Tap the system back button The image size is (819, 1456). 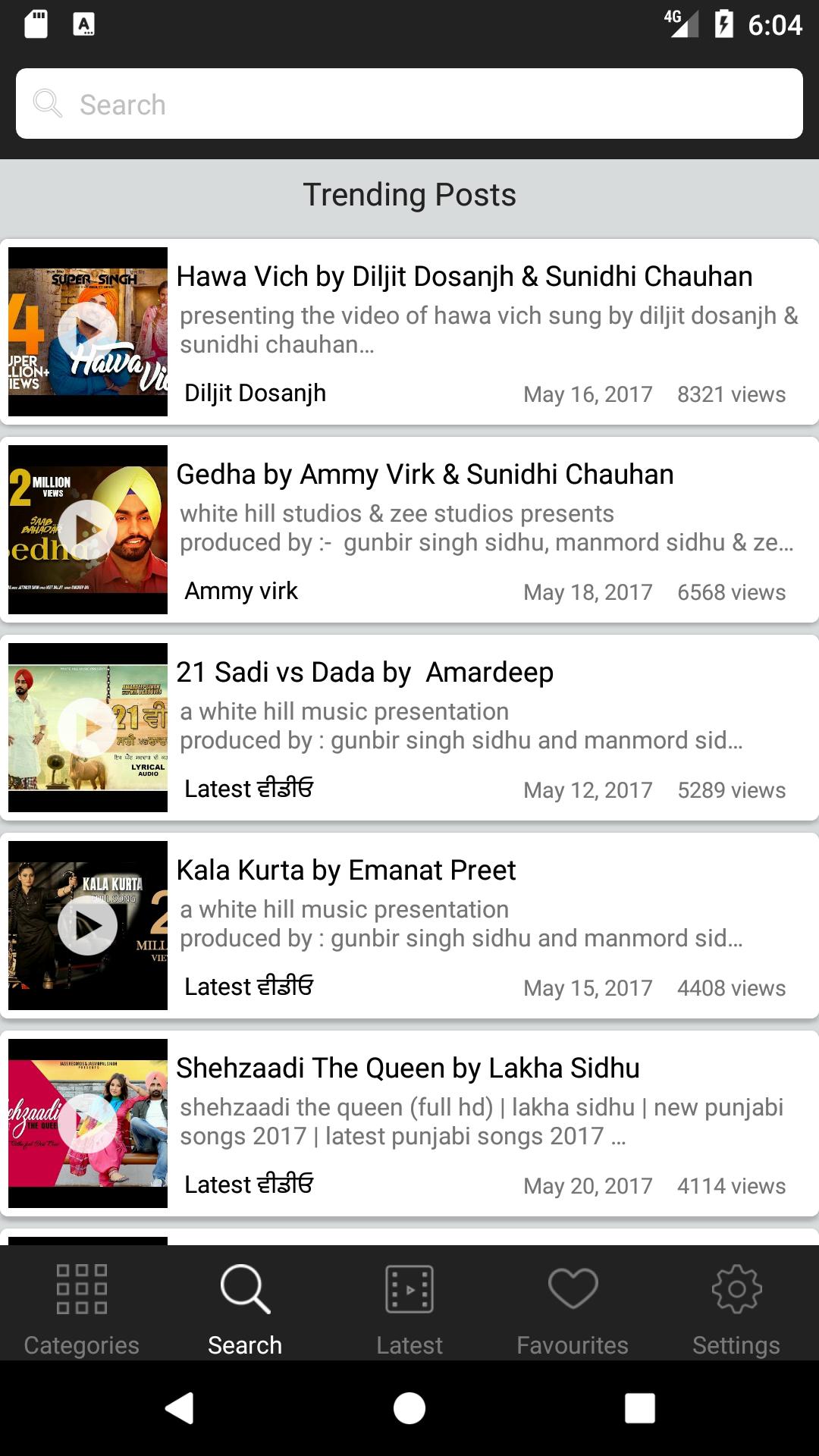(180, 1408)
